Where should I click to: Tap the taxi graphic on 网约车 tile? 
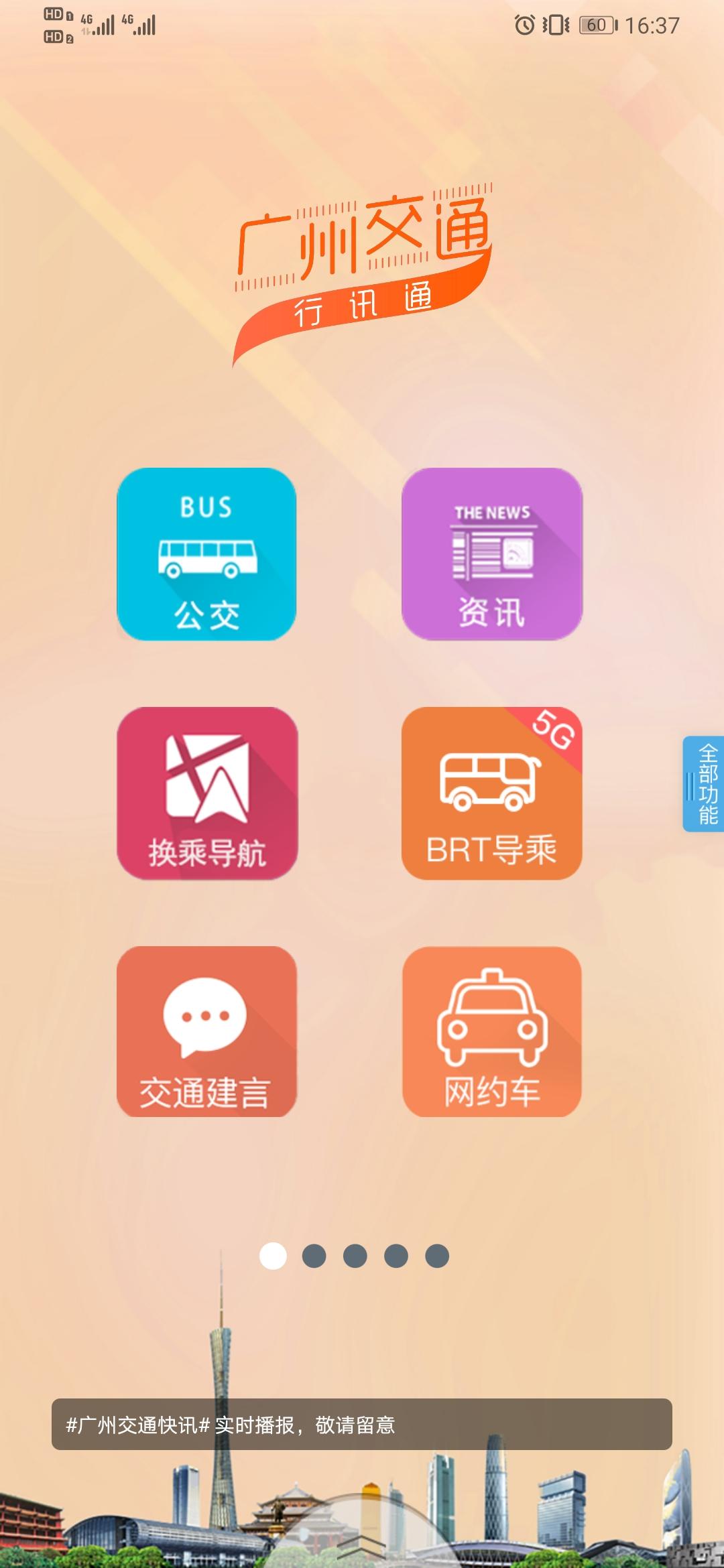coord(491,1012)
